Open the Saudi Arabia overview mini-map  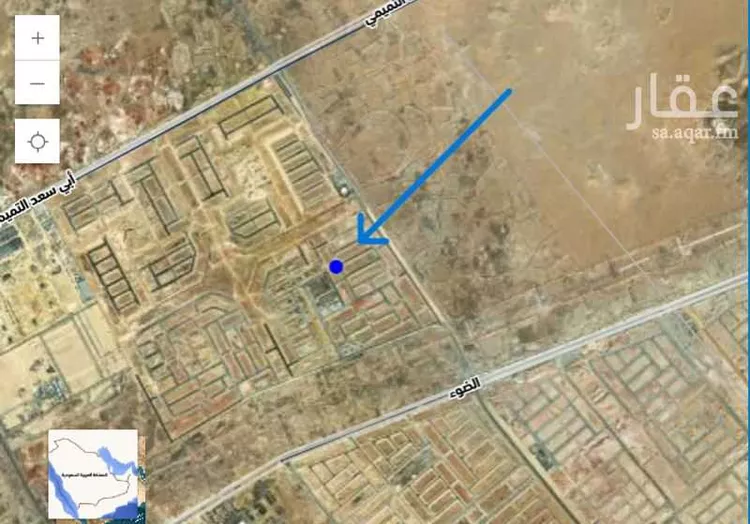click(x=93, y=474)
